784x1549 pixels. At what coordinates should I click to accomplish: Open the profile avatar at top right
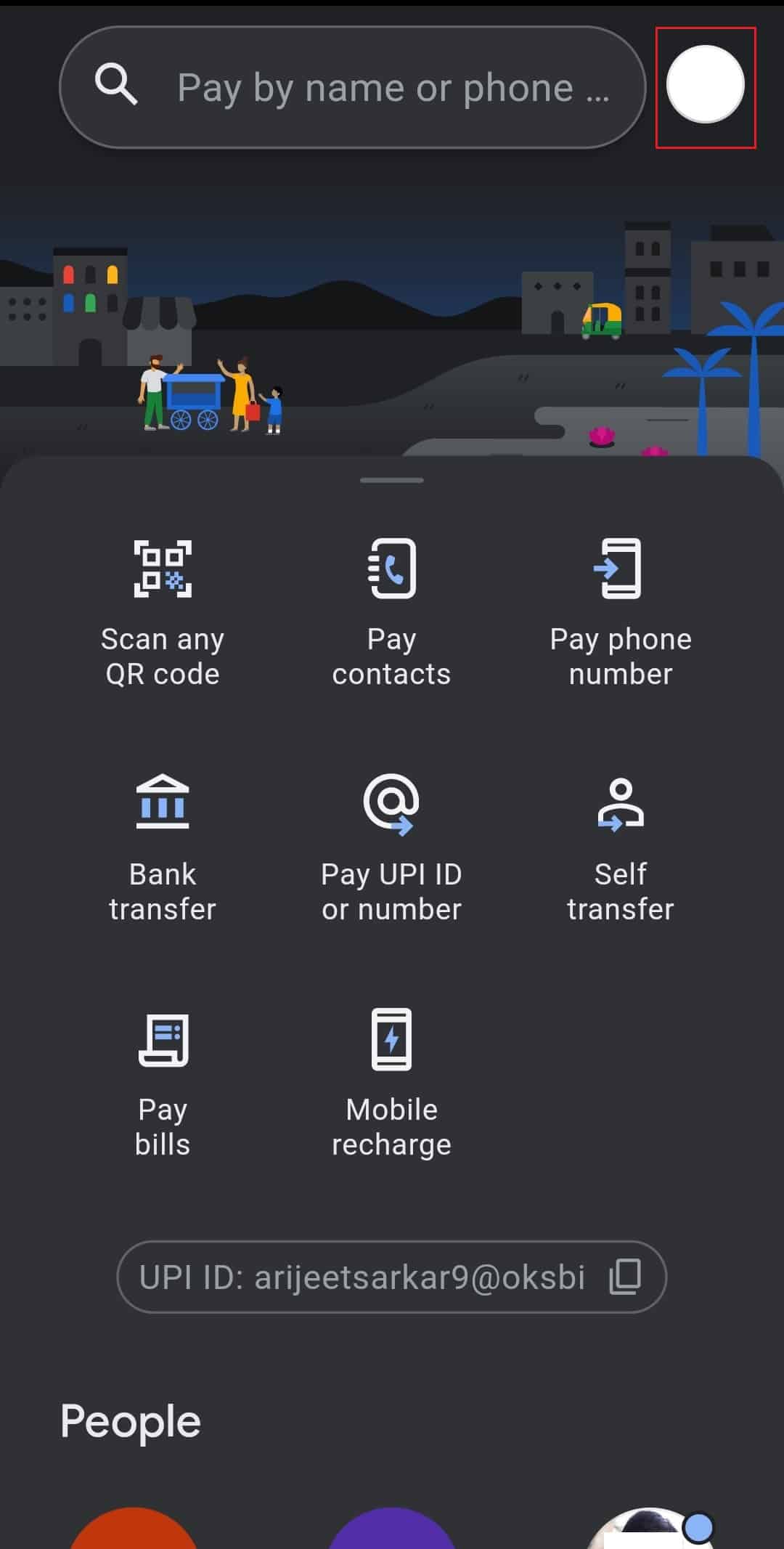(x=705, y=85)
